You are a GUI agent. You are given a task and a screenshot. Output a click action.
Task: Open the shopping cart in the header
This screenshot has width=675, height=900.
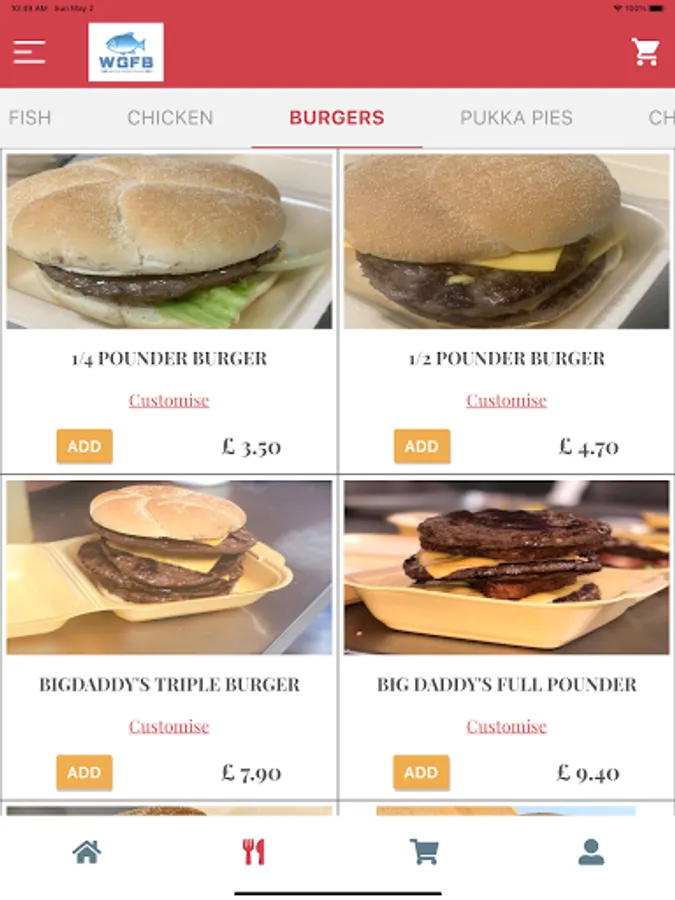pyautogui.click(x=646, y=52)
